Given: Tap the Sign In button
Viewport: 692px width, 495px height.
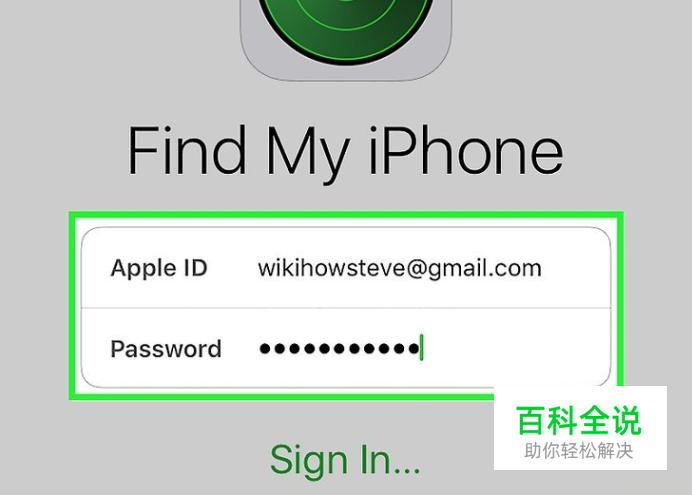Looking at the screenshot, I should [x=345, y=459].
